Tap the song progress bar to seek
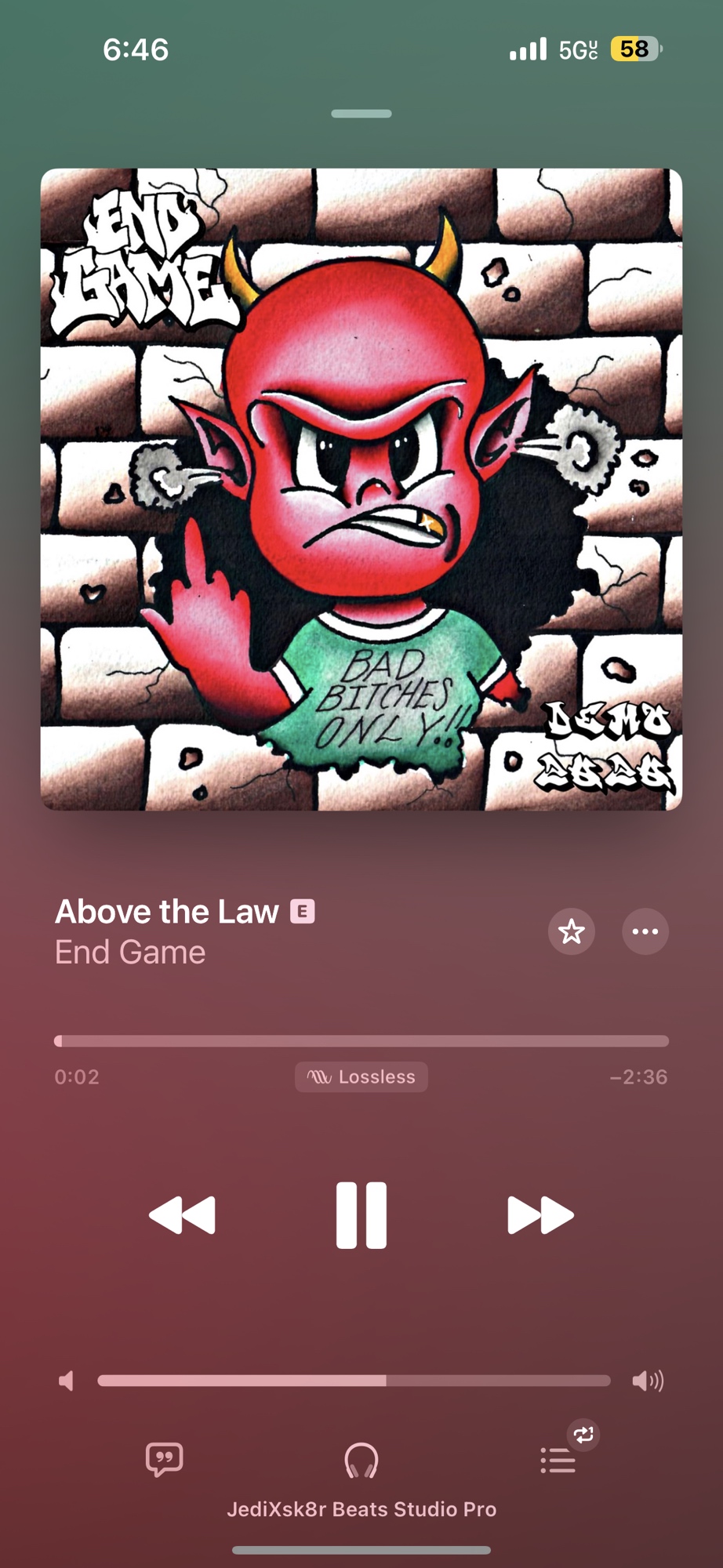 point(361,1041)
